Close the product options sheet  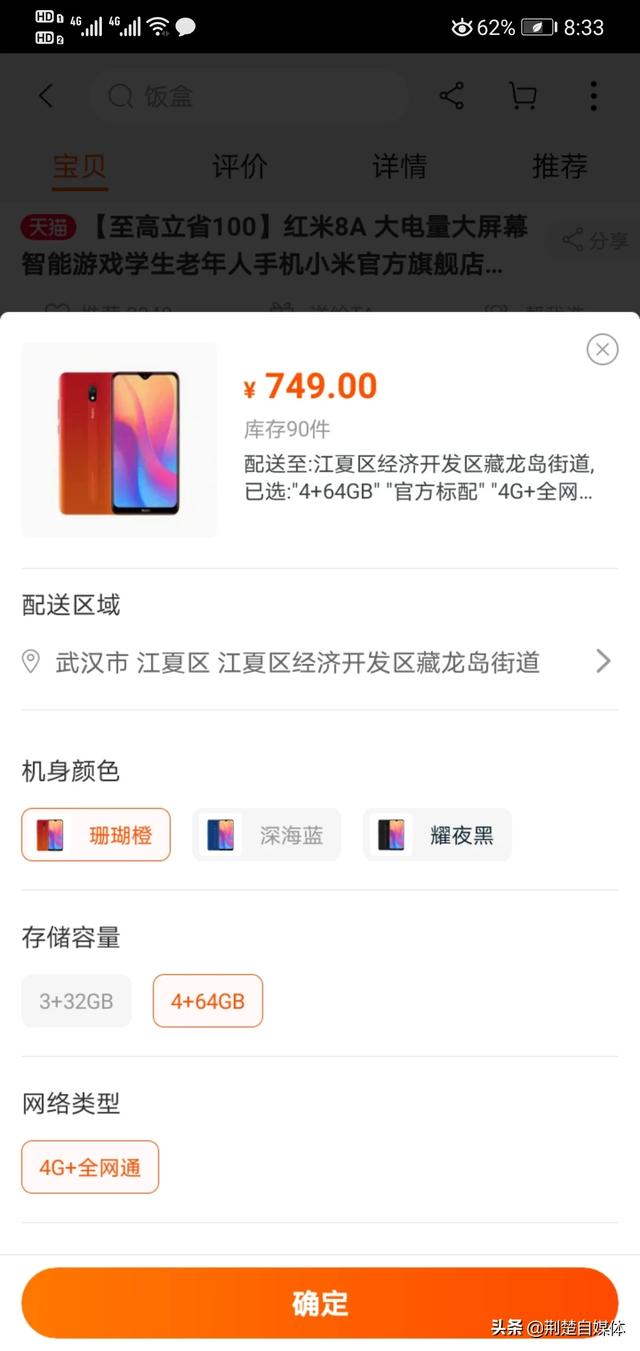click(x=602, y=349)
